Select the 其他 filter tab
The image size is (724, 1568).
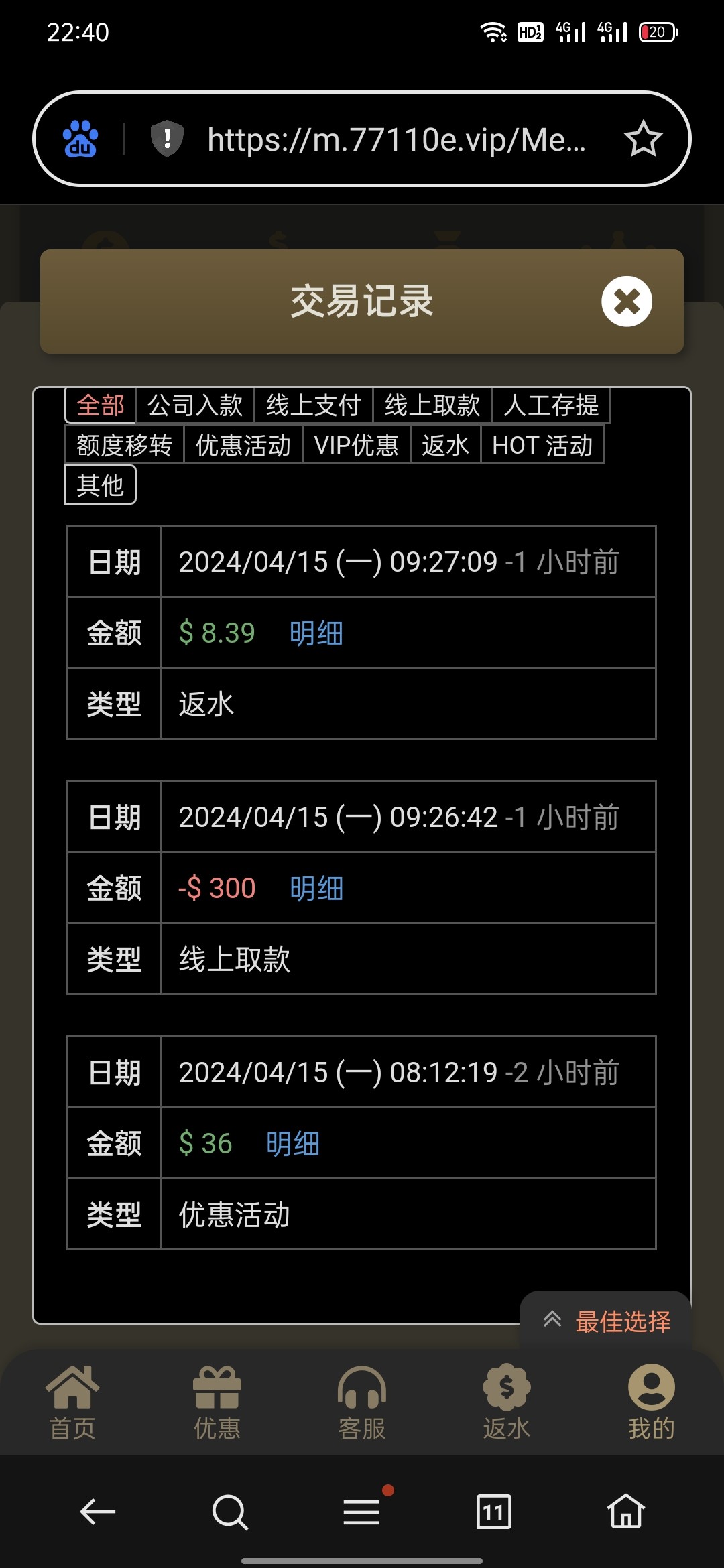[101, 484]
